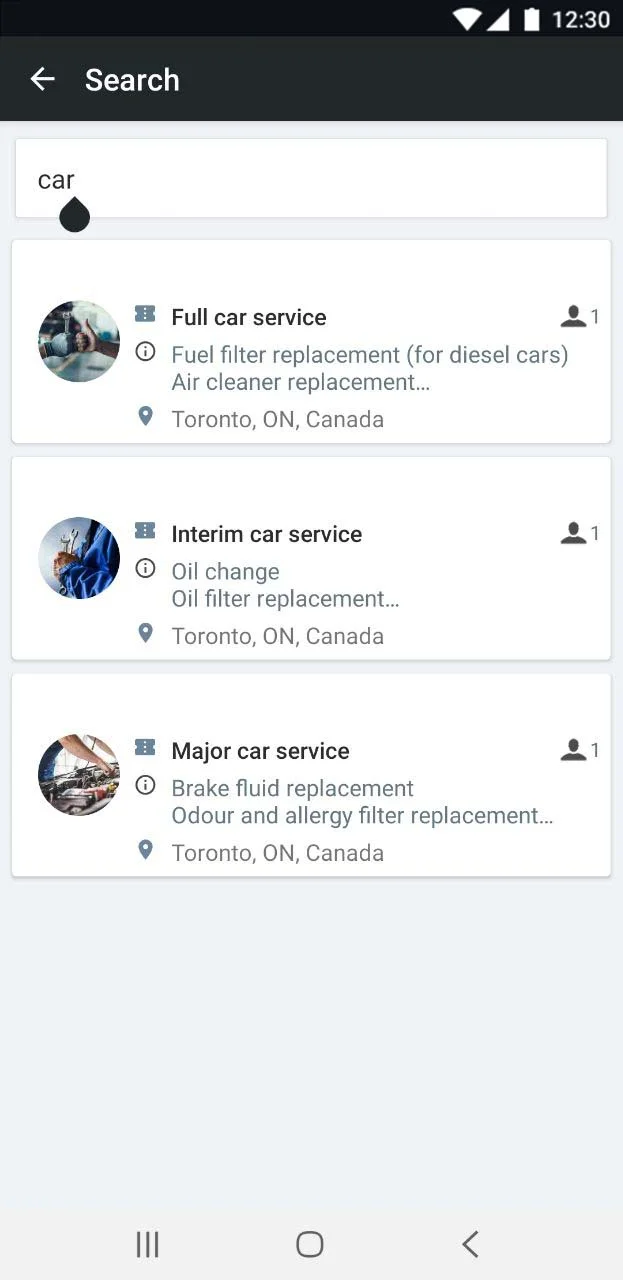Tap the system home button
623x1280 pixels.
(x=310, y=1244)
